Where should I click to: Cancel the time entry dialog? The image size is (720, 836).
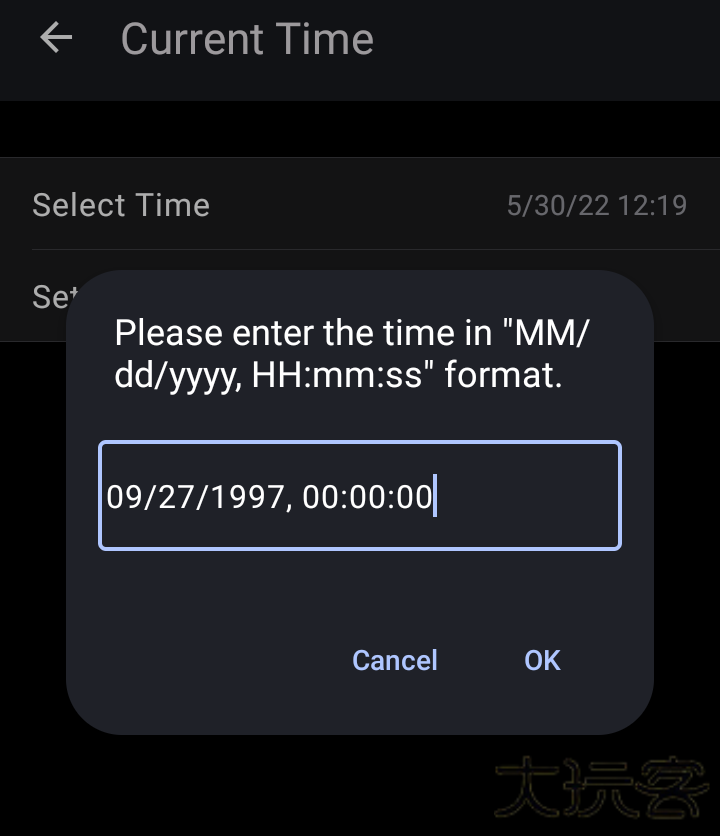coord(395,660)
